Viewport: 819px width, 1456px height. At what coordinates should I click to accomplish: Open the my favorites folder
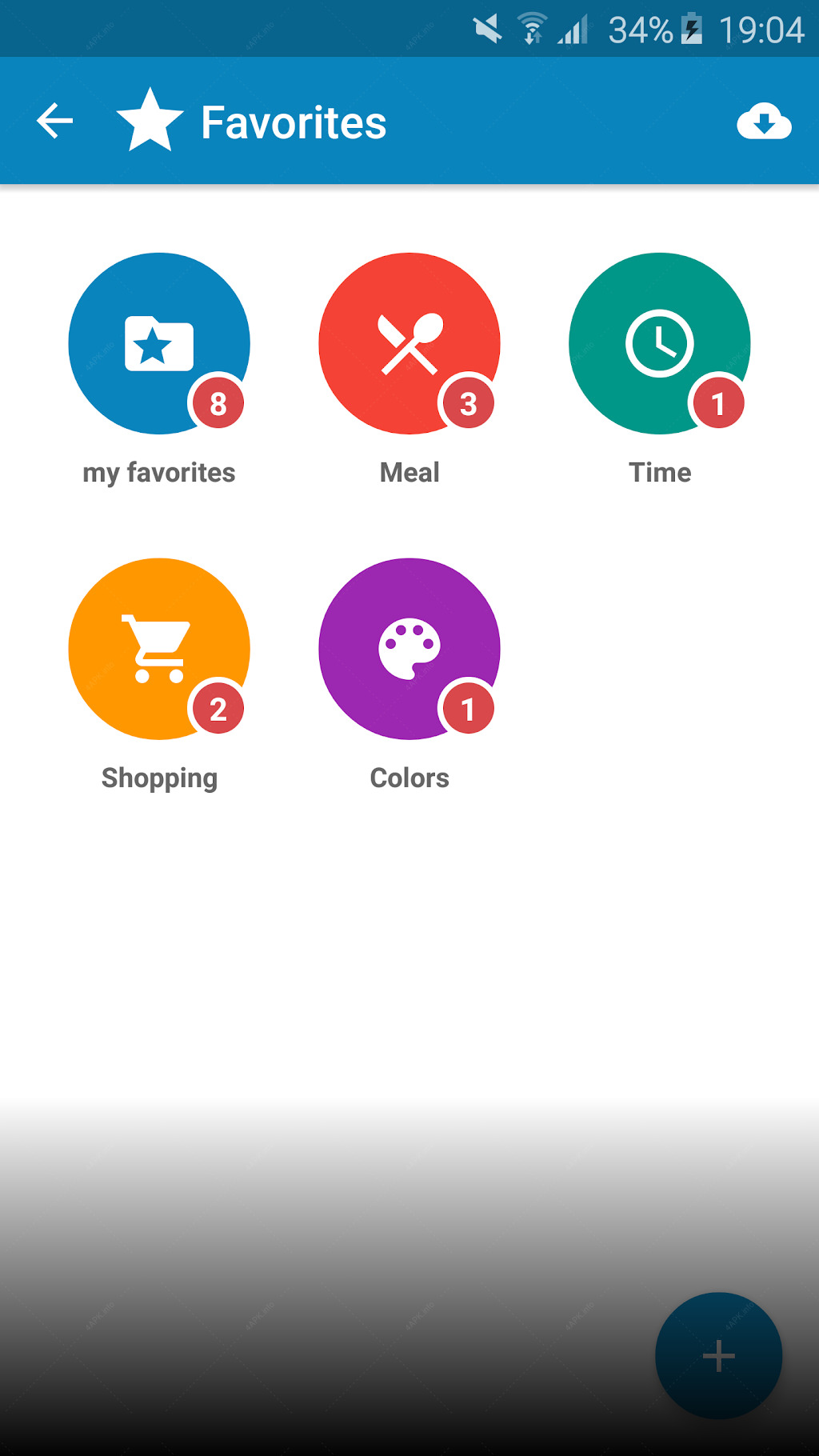159,344
